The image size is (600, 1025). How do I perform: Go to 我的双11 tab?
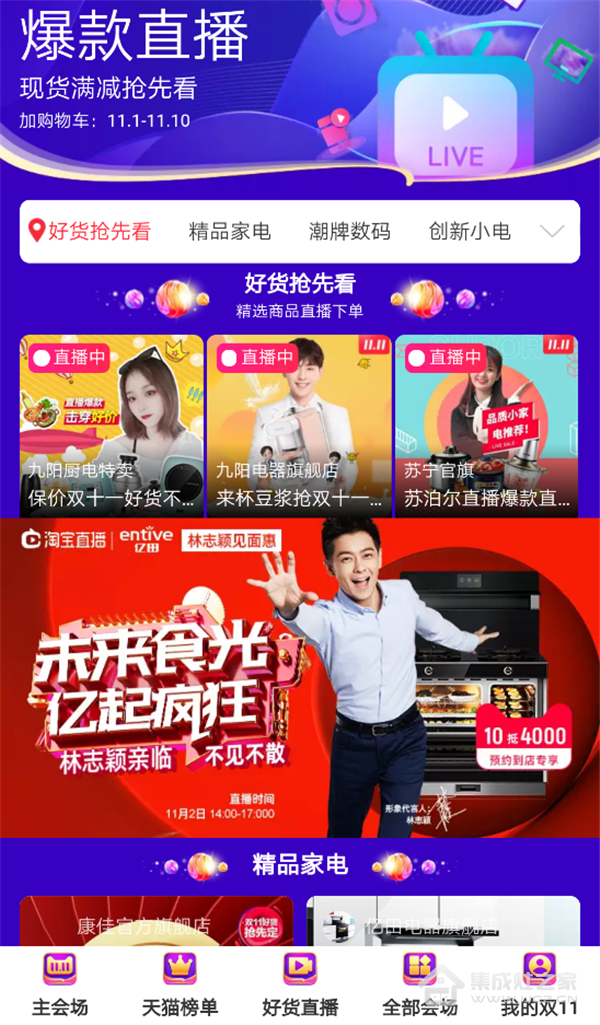(540, 984)
